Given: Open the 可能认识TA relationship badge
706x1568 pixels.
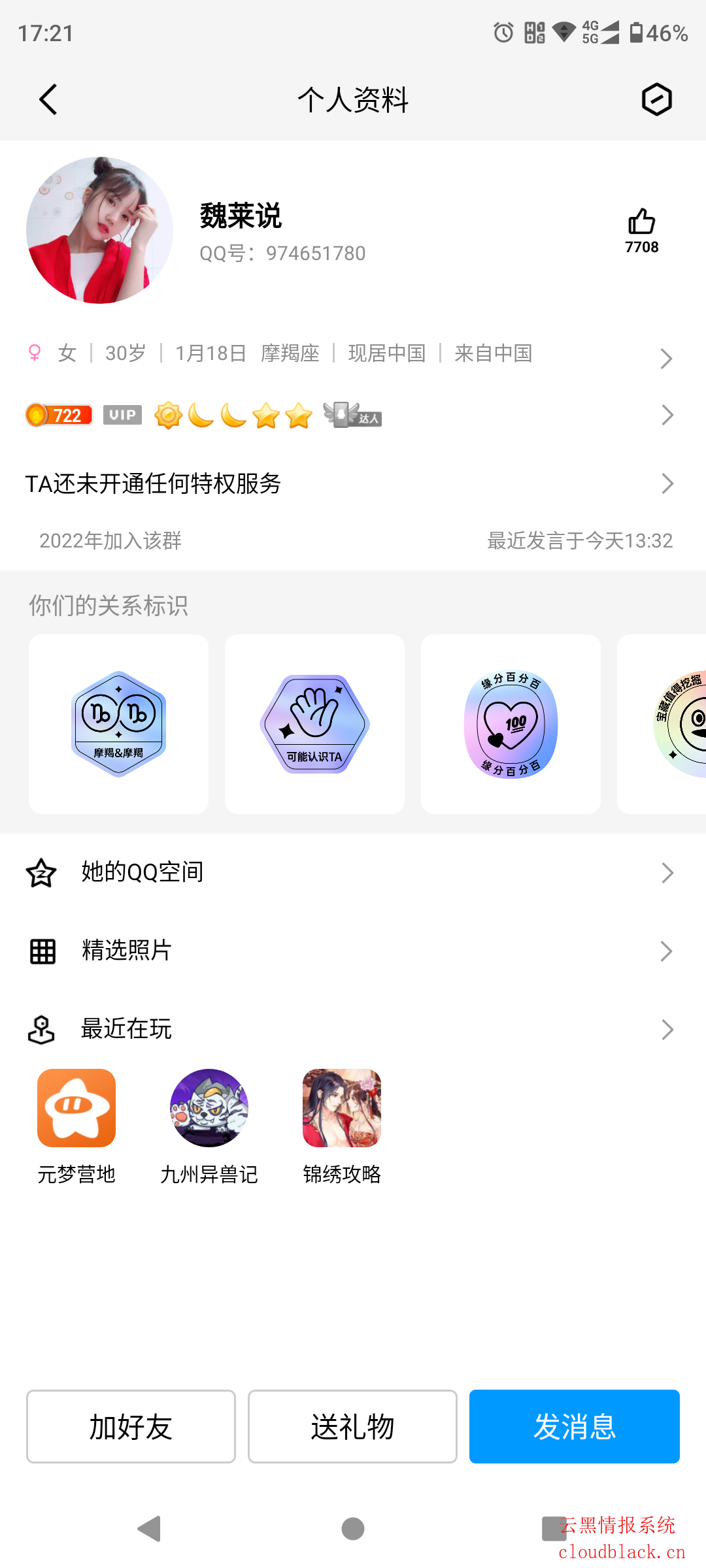Looking at the screenshot, I should point(314,724).
